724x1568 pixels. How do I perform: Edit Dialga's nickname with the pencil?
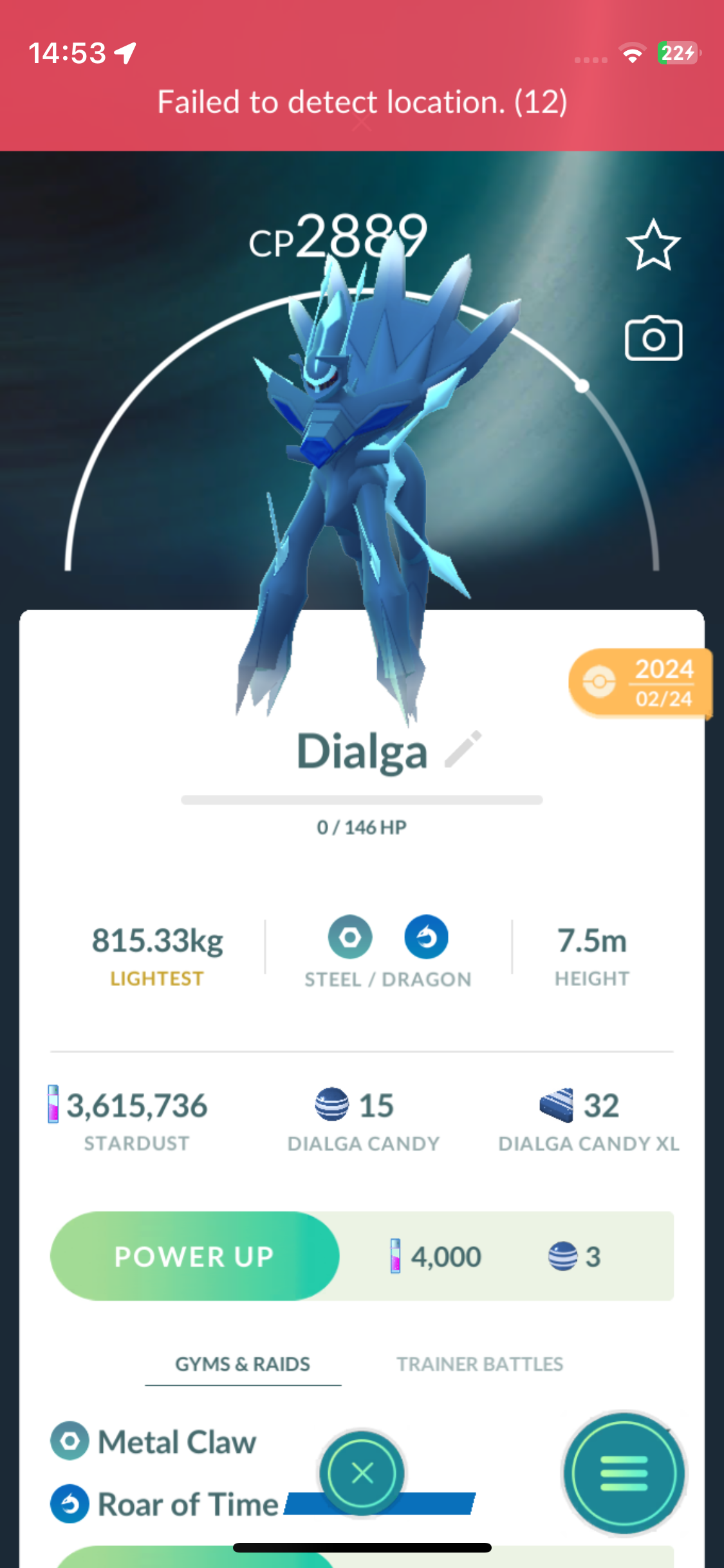tap(463, 749)
